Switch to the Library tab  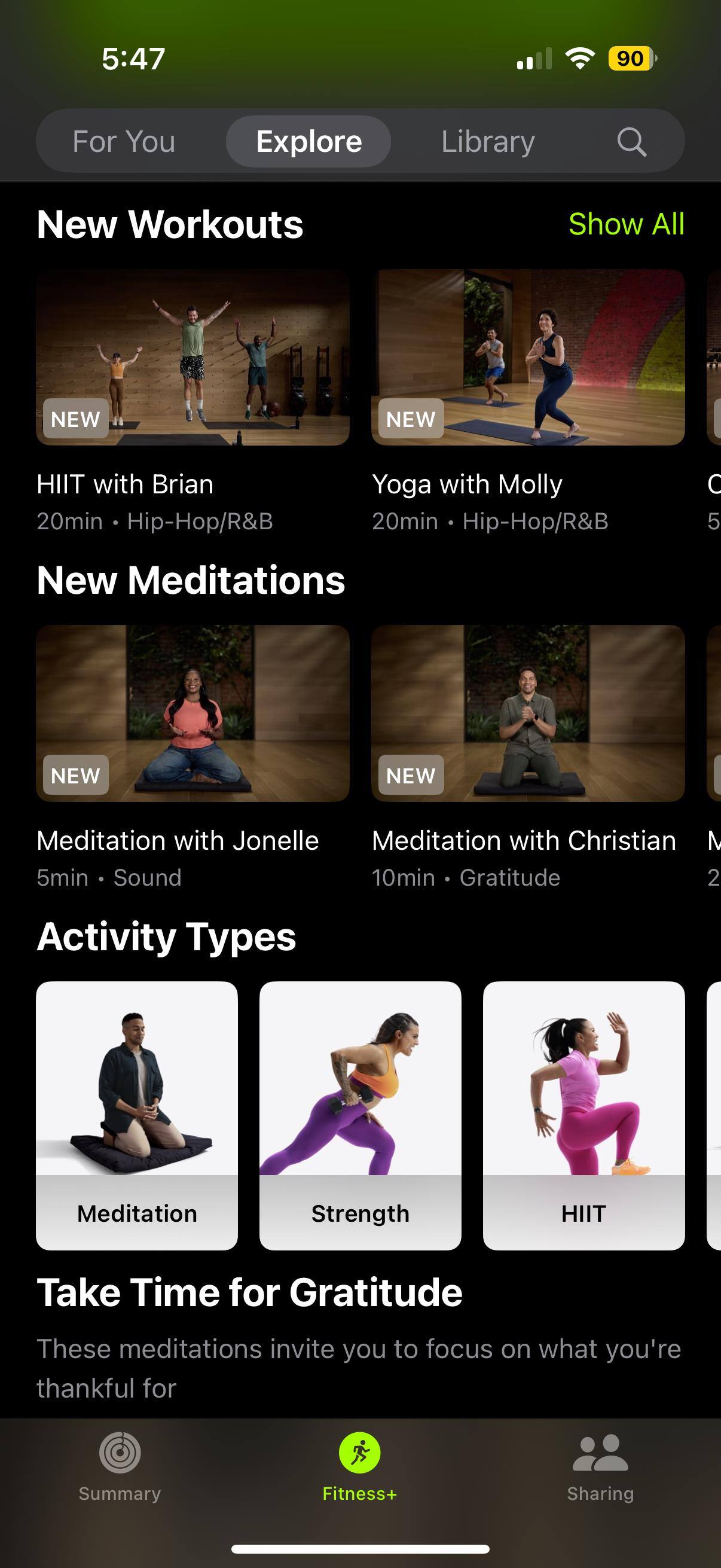tap(487, 142)
